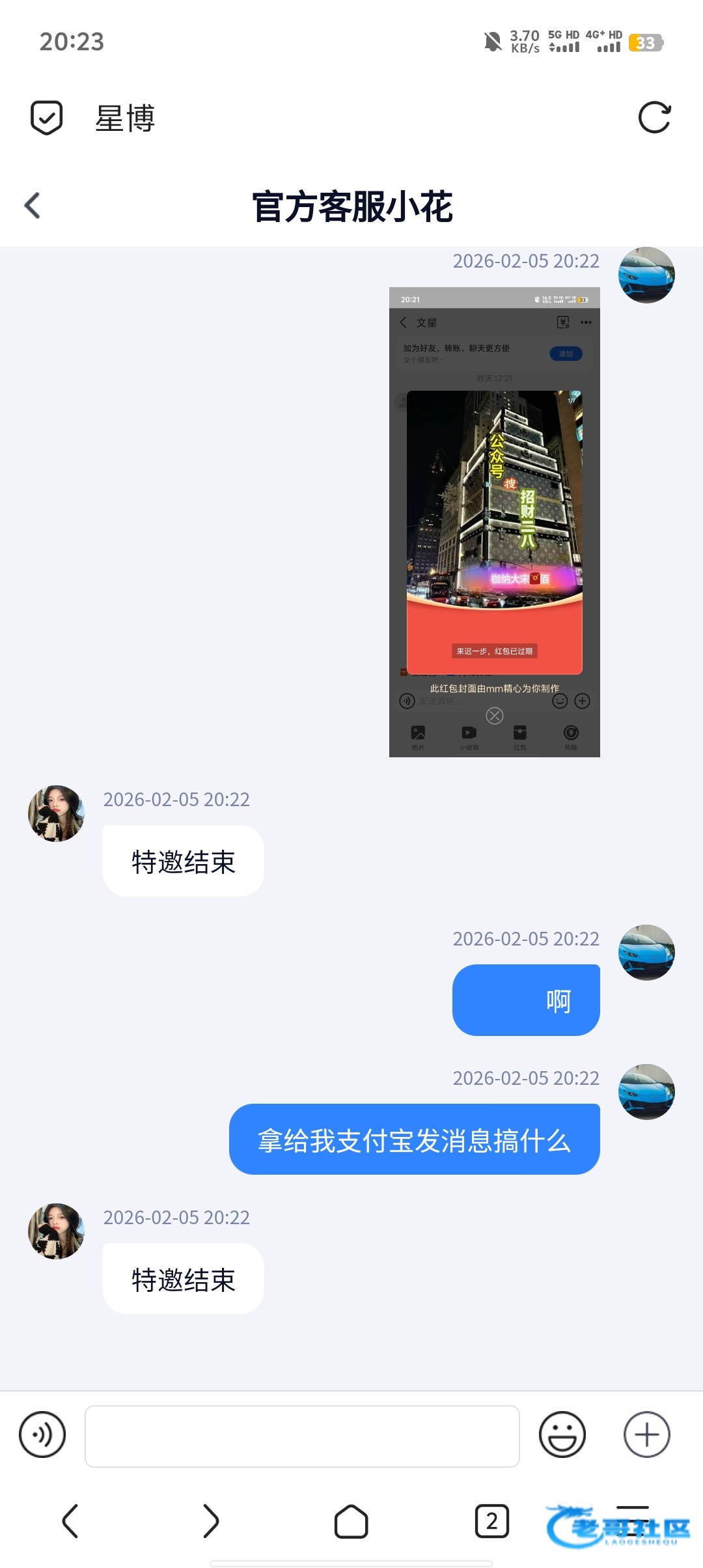Go forward in the browser

click(211, 1521)
